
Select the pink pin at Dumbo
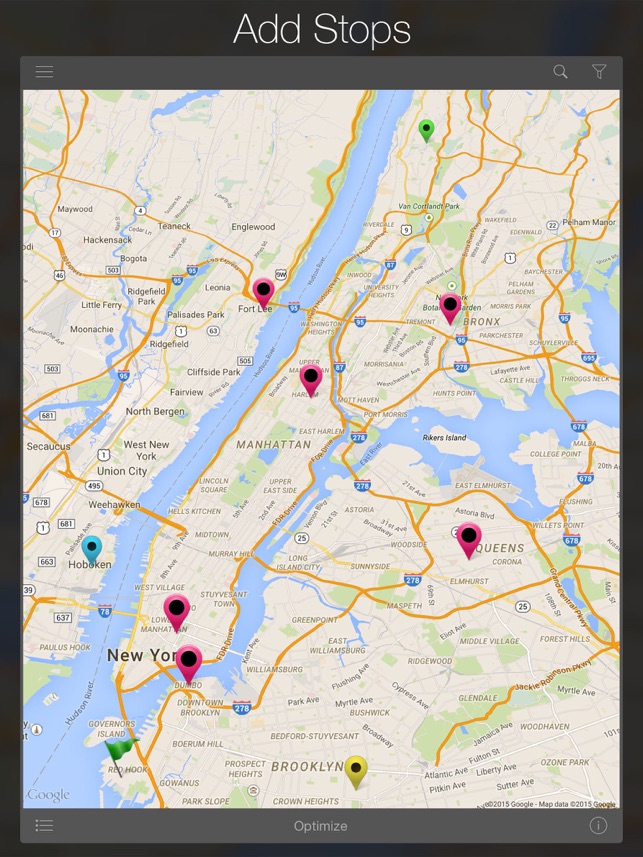(189, 661)
